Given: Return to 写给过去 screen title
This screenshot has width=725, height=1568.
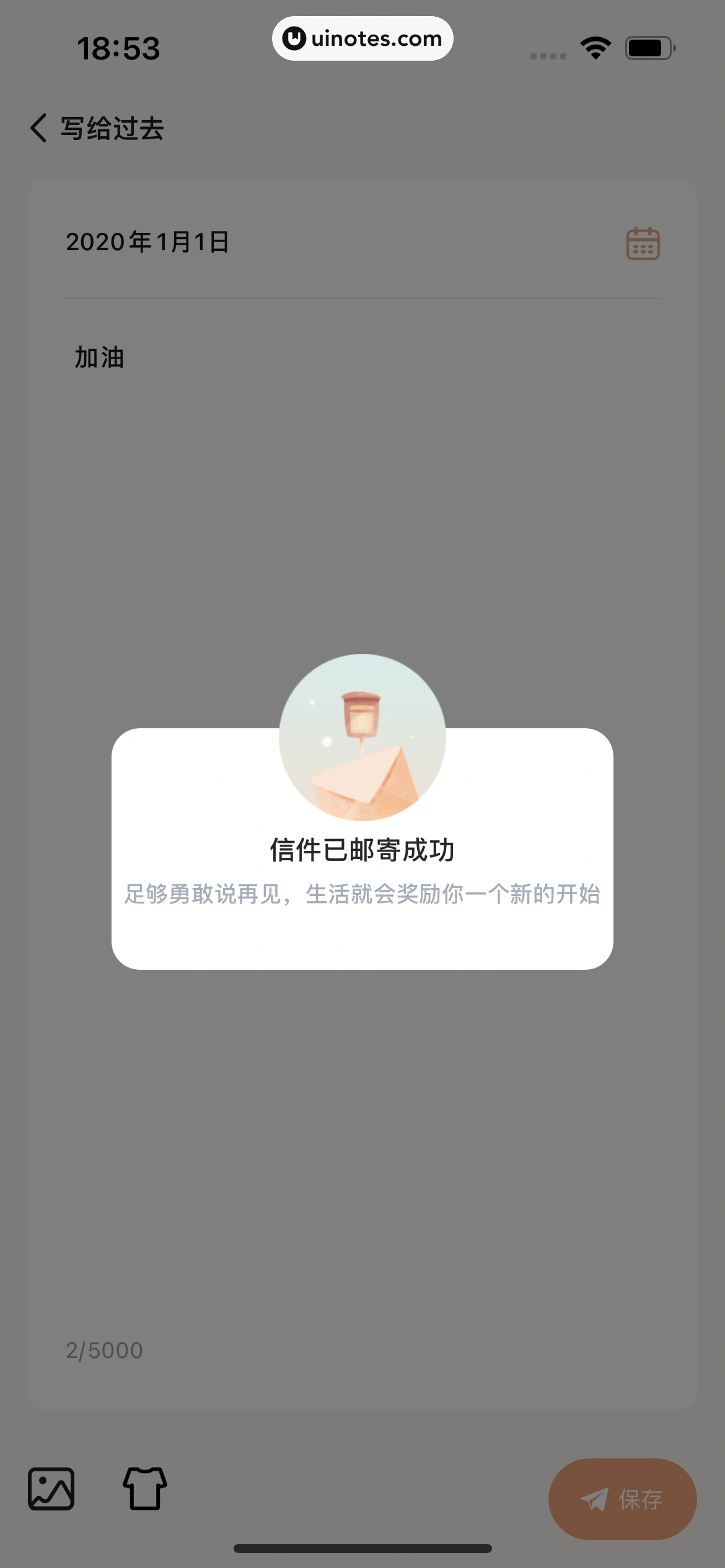Looking at the screenshot, I should (112, 129).
